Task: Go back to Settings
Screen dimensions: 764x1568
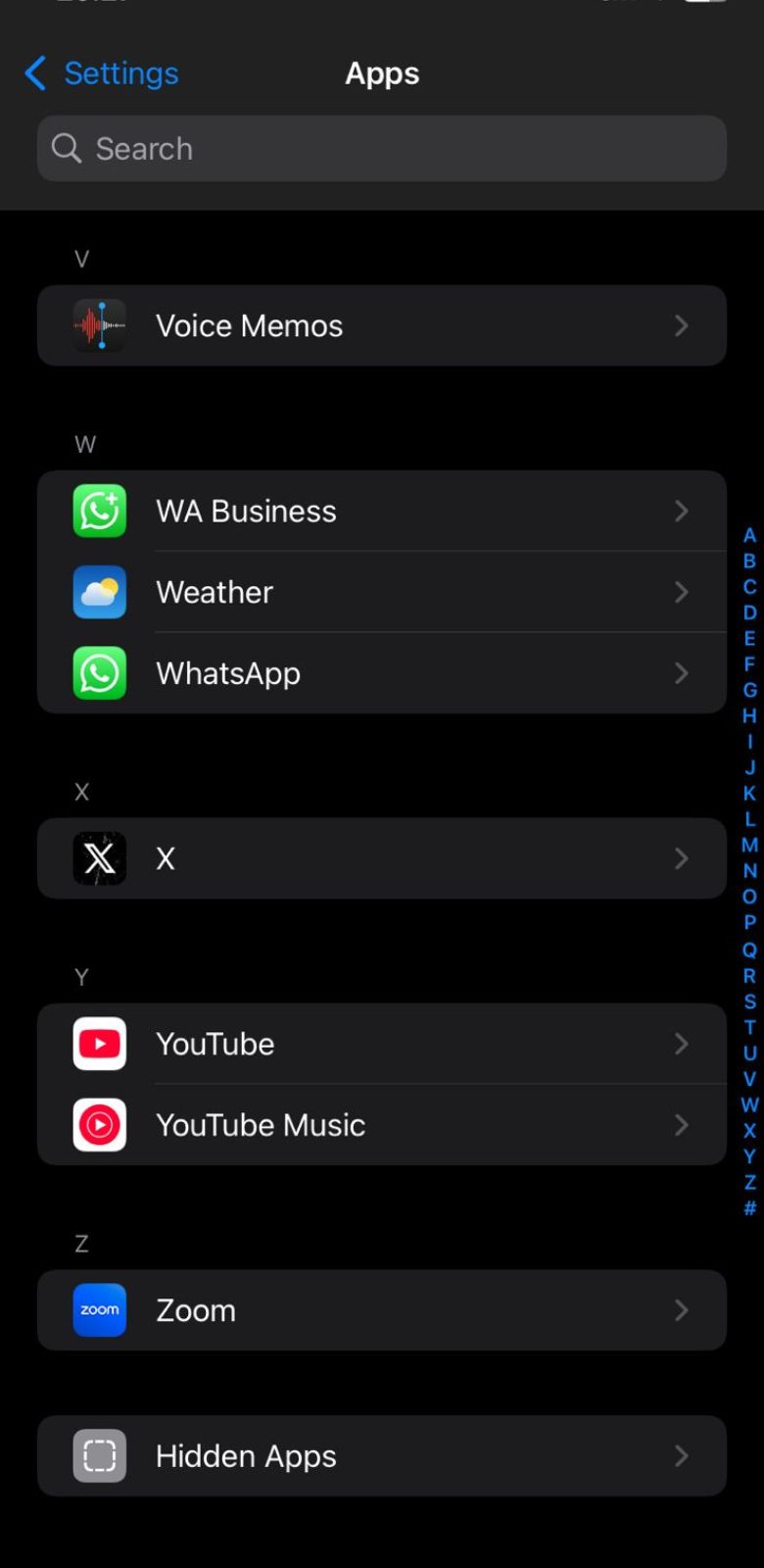Action: tap(102, 73)
